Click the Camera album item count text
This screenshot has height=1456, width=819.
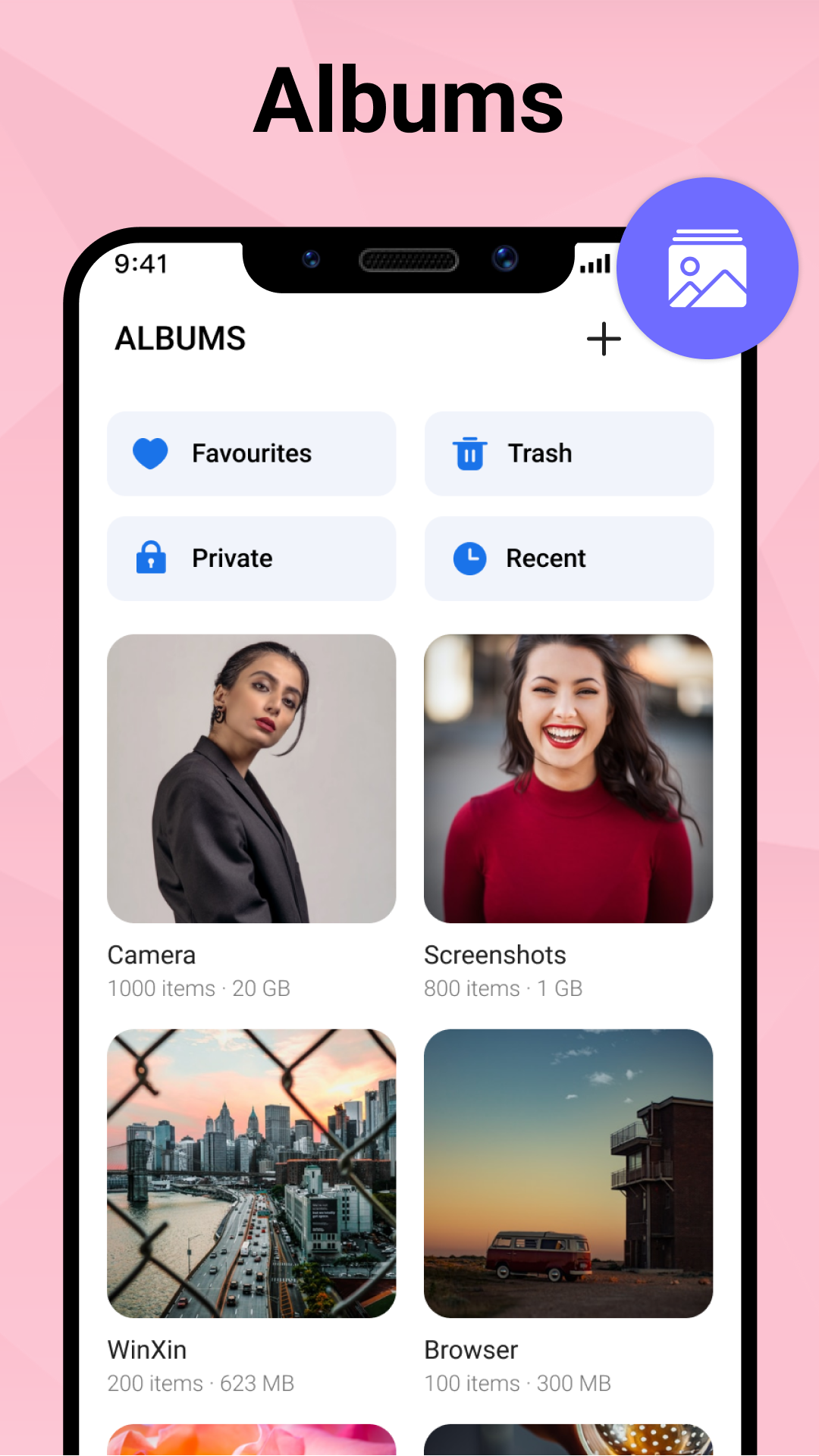pyautogui.click(x=200, y=988)
